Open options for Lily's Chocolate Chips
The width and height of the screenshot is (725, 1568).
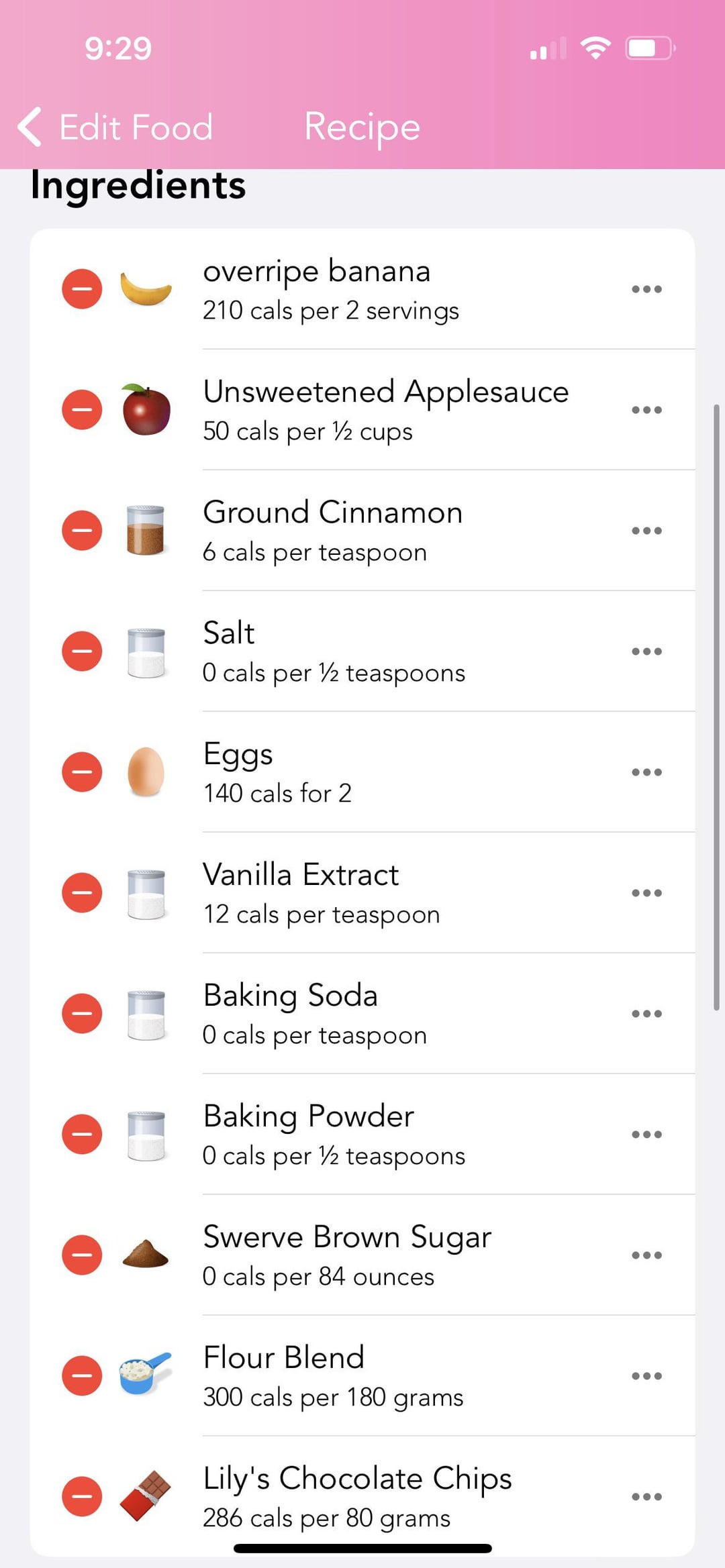[646, 1497]
